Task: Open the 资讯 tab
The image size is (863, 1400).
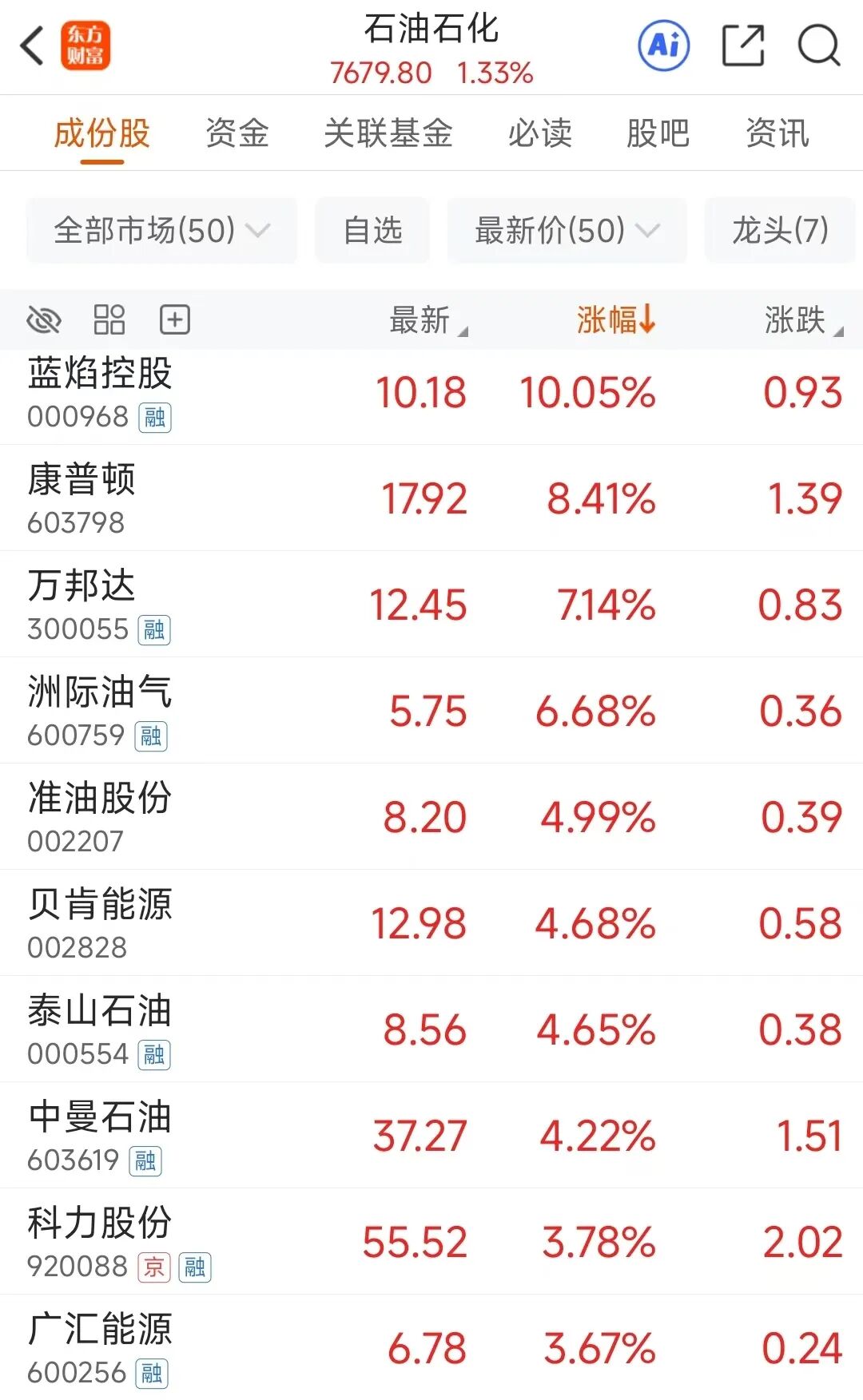Action: pos(777,133)
